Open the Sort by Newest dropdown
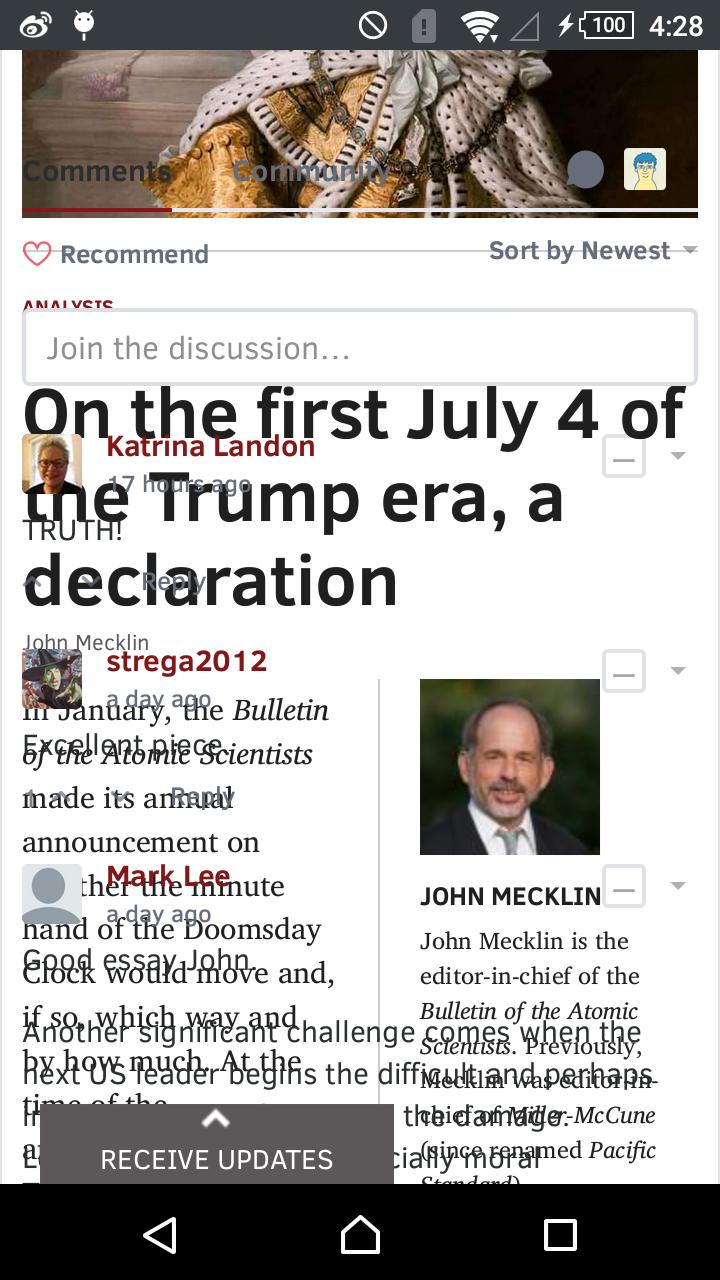 point(592,251)
